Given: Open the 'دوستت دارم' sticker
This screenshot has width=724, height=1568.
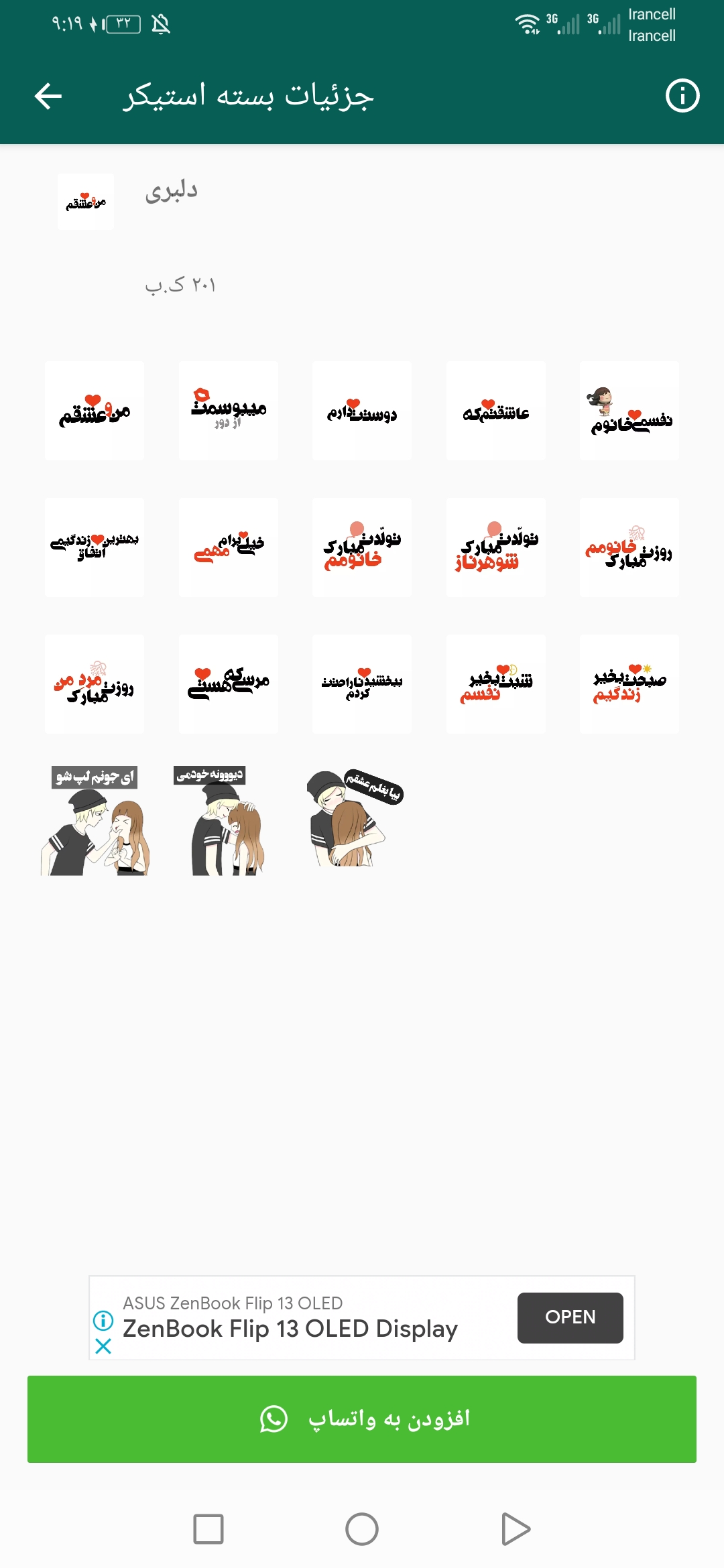Looking at the screenshot, I should (362, 411).
